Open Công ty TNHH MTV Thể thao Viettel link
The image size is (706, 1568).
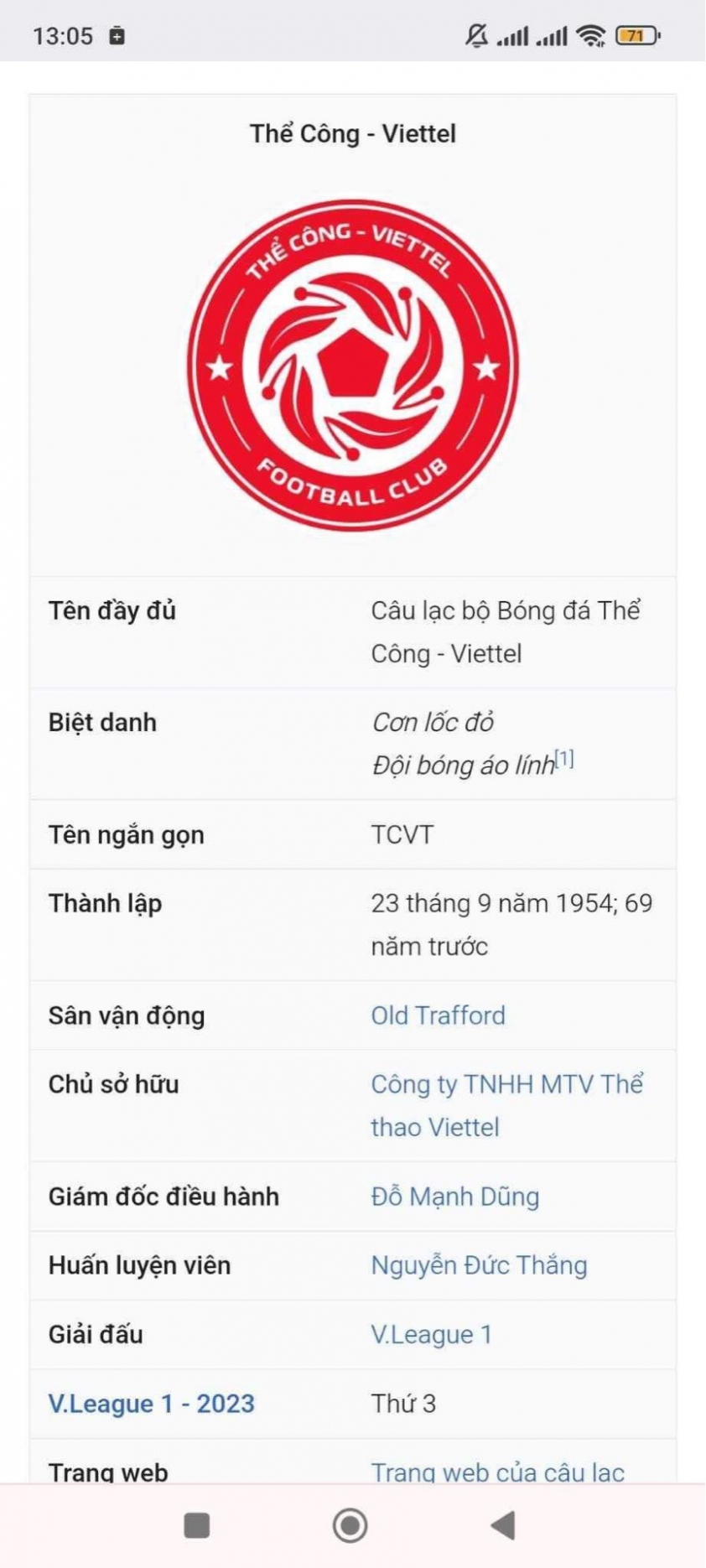pyautogui.click(x=506, y=1084)
